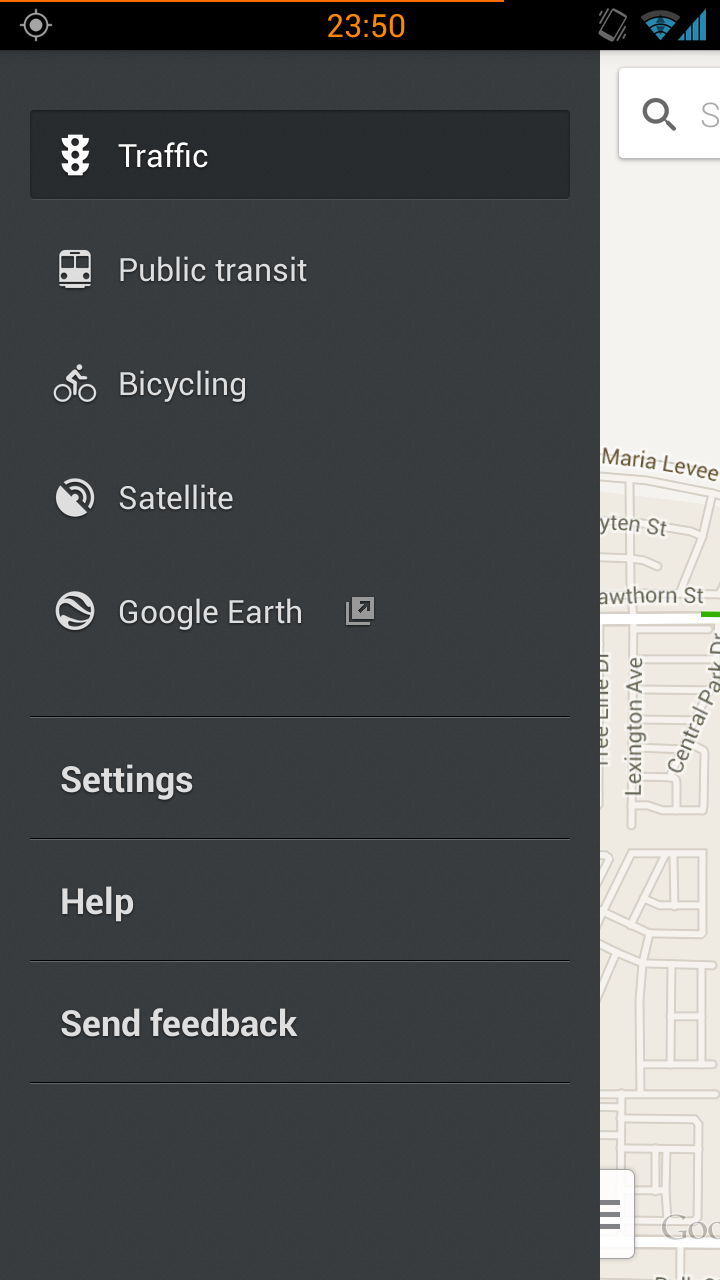This screenshot has height=1280, width=720.
Task: Enable the Public transit layer
Action: (299, 270)
